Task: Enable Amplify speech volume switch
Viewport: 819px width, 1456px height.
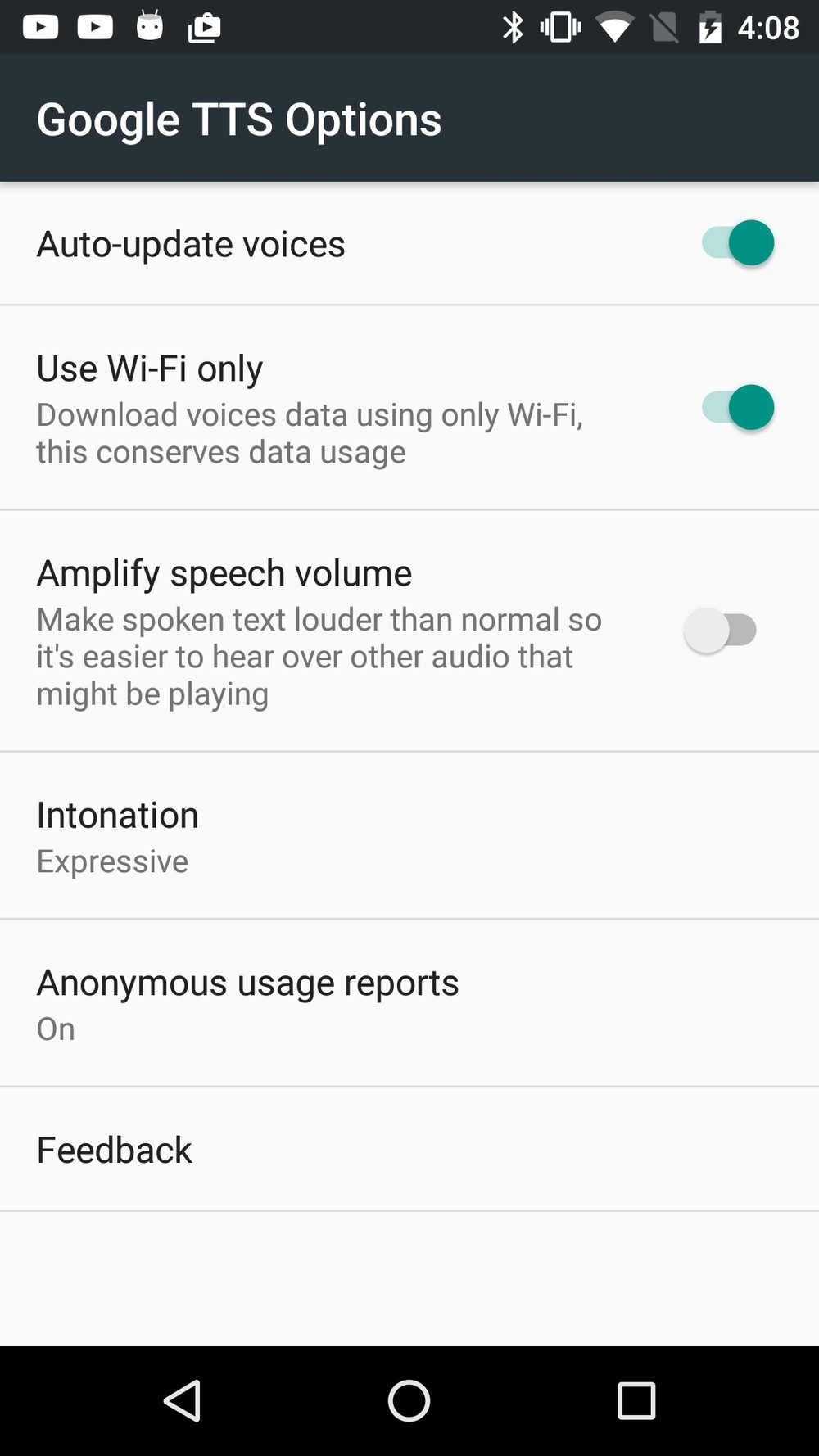Action: pos(720,630)
